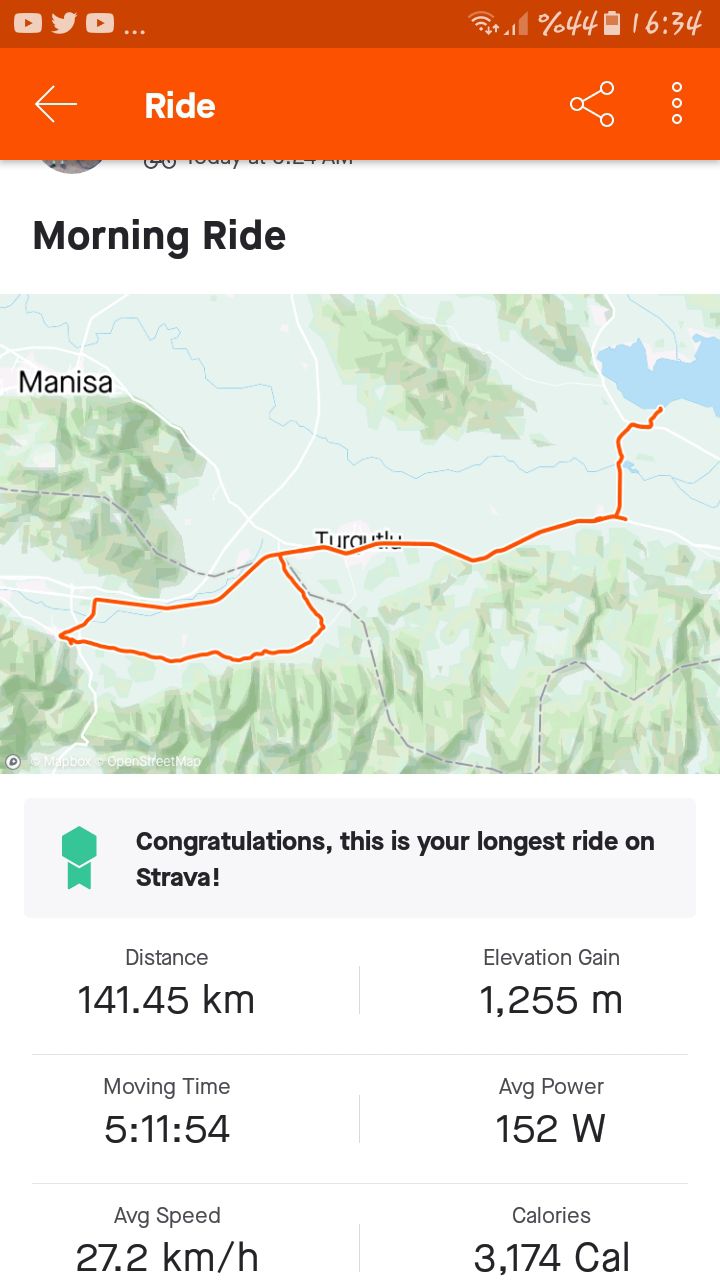The height and width of the screenshot is (1280, 720).
Task: Open the three-dot overflow menu
Action: point(677,104)
